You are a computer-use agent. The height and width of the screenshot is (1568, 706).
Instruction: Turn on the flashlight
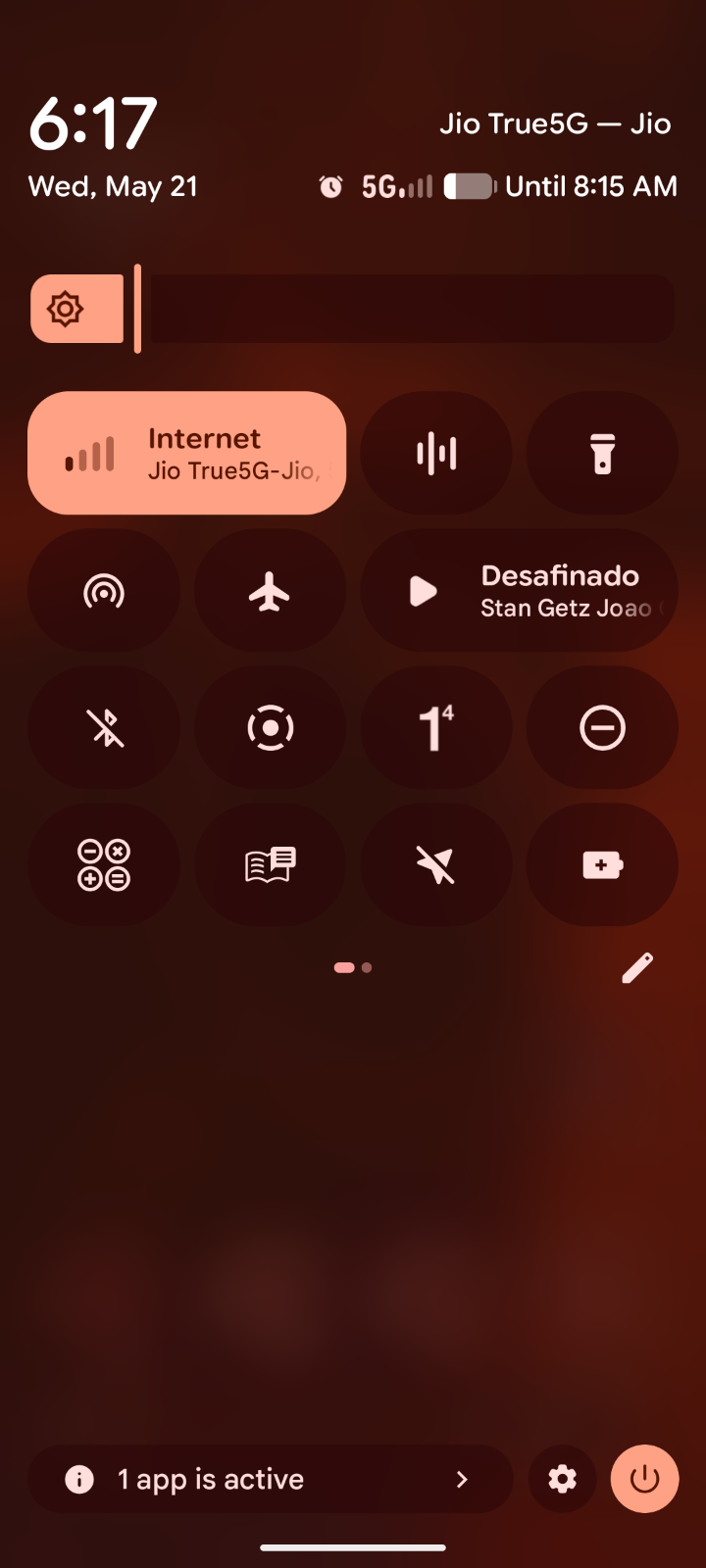coord(602,453)
